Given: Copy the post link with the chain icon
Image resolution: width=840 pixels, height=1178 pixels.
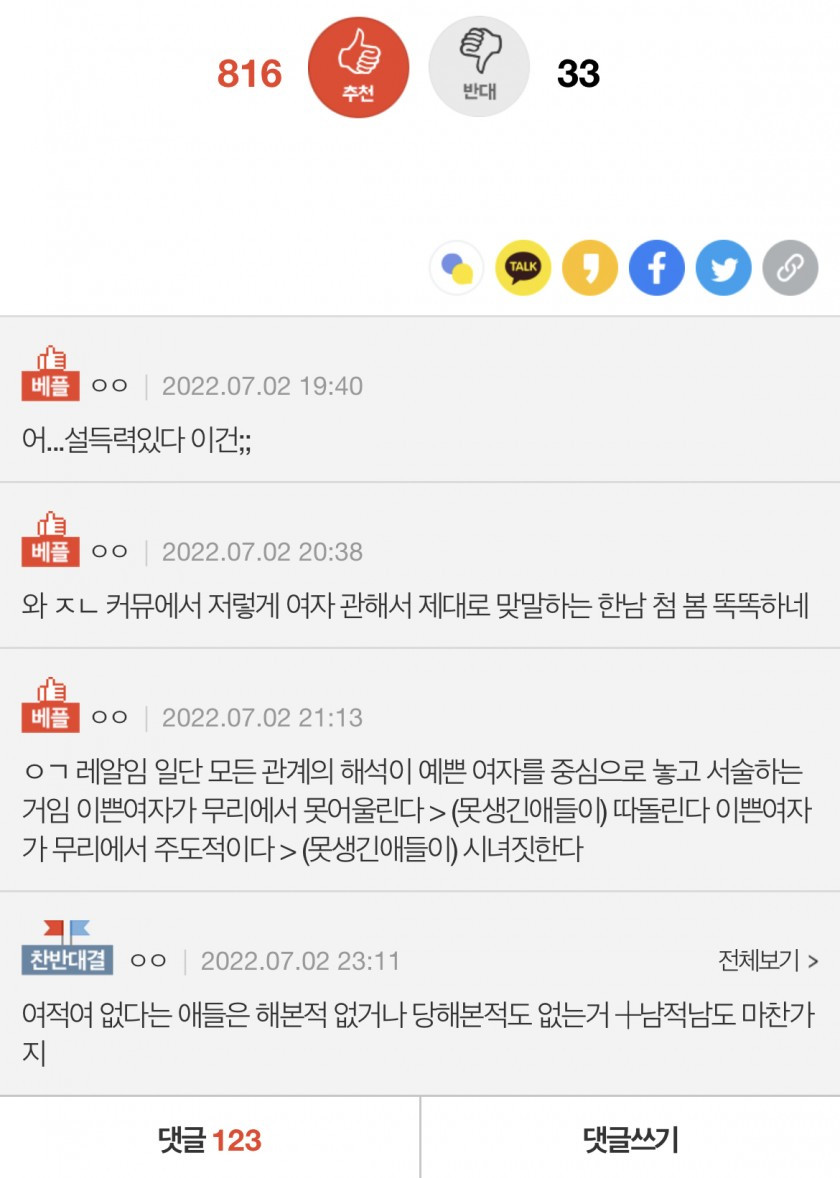Looking at the screenshot, I should click(x=790, y=268).
